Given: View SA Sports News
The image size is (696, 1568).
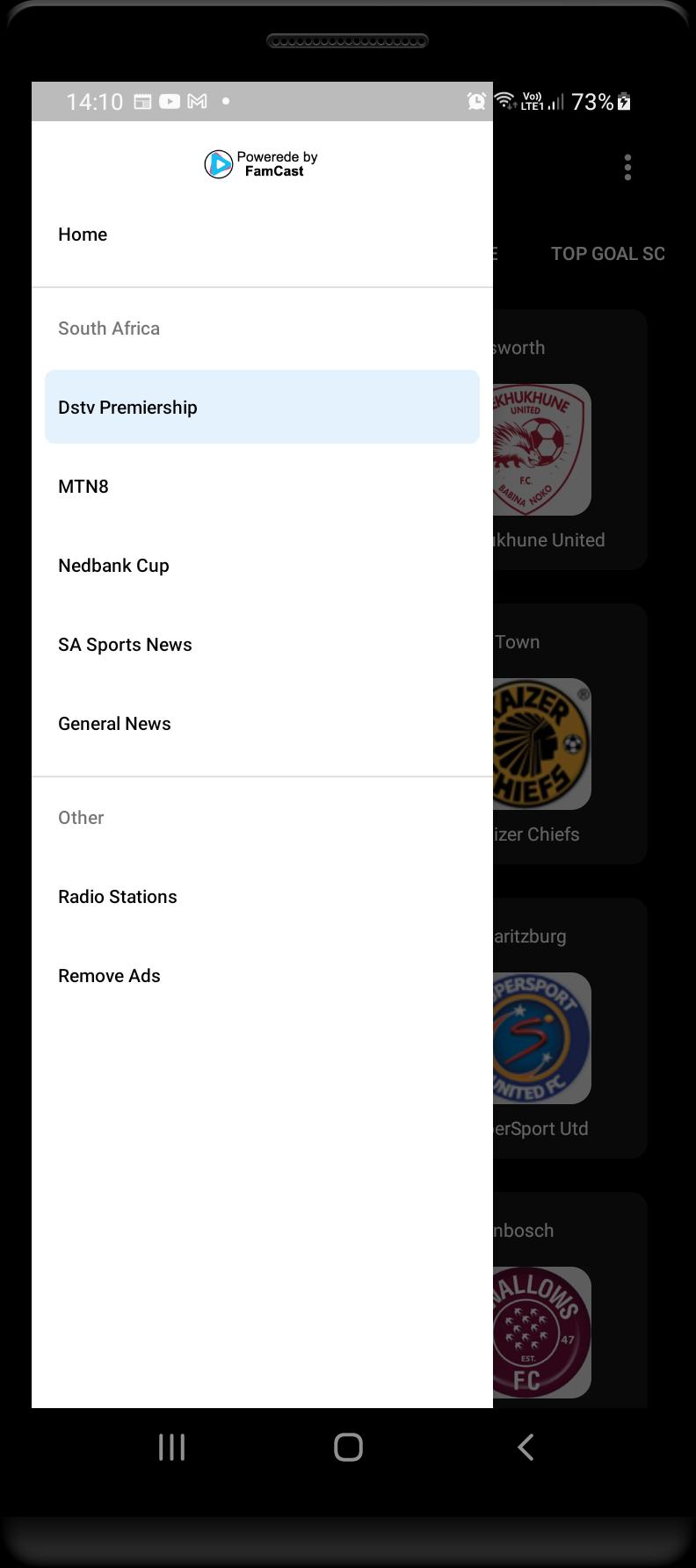Looking at the screenshot, I should [x=125, y=645].
